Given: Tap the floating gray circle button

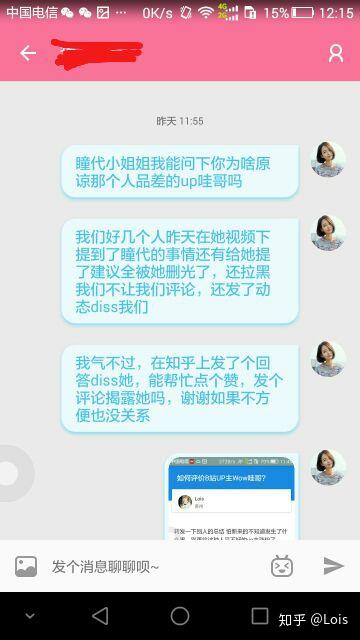Looking at the screenshot, I should [11, 473].
